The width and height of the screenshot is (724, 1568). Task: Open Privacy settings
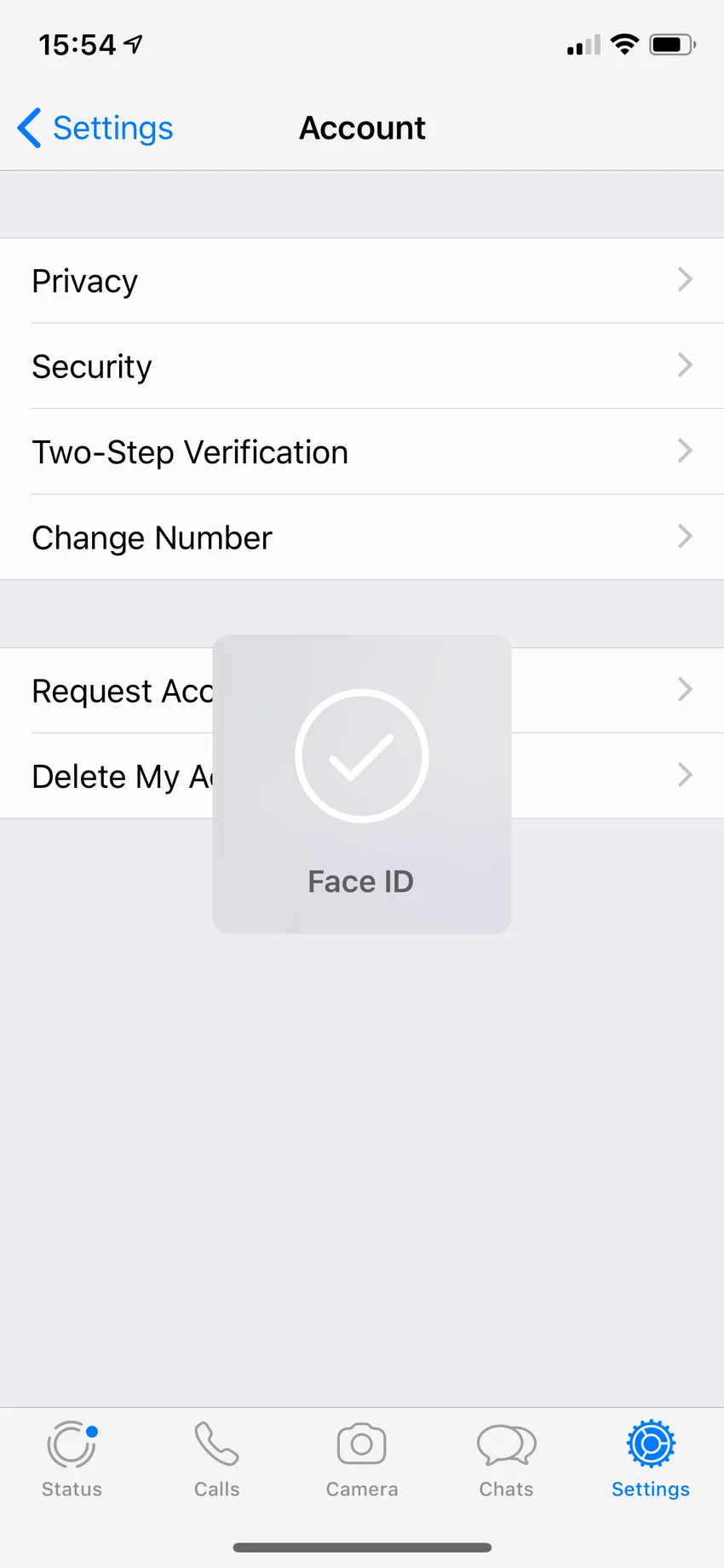361,281
